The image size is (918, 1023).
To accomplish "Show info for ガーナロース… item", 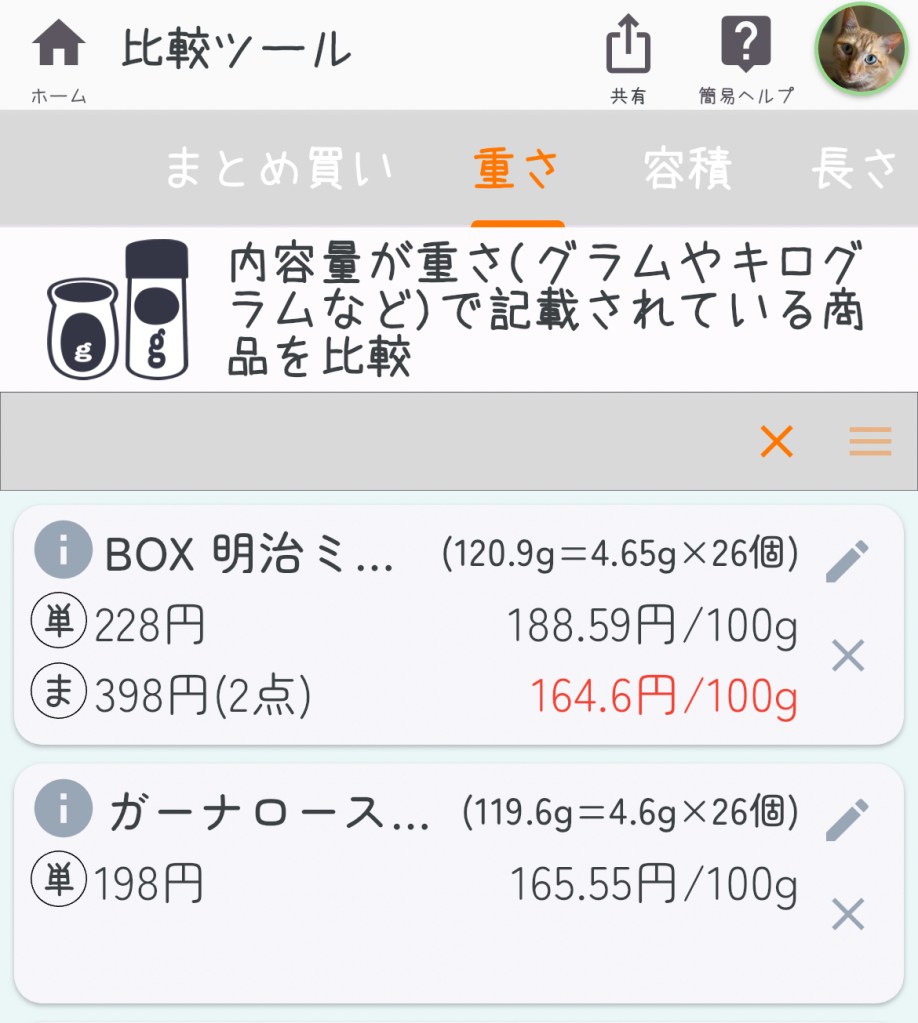I will pyautogui.click(x=63, y=811).
